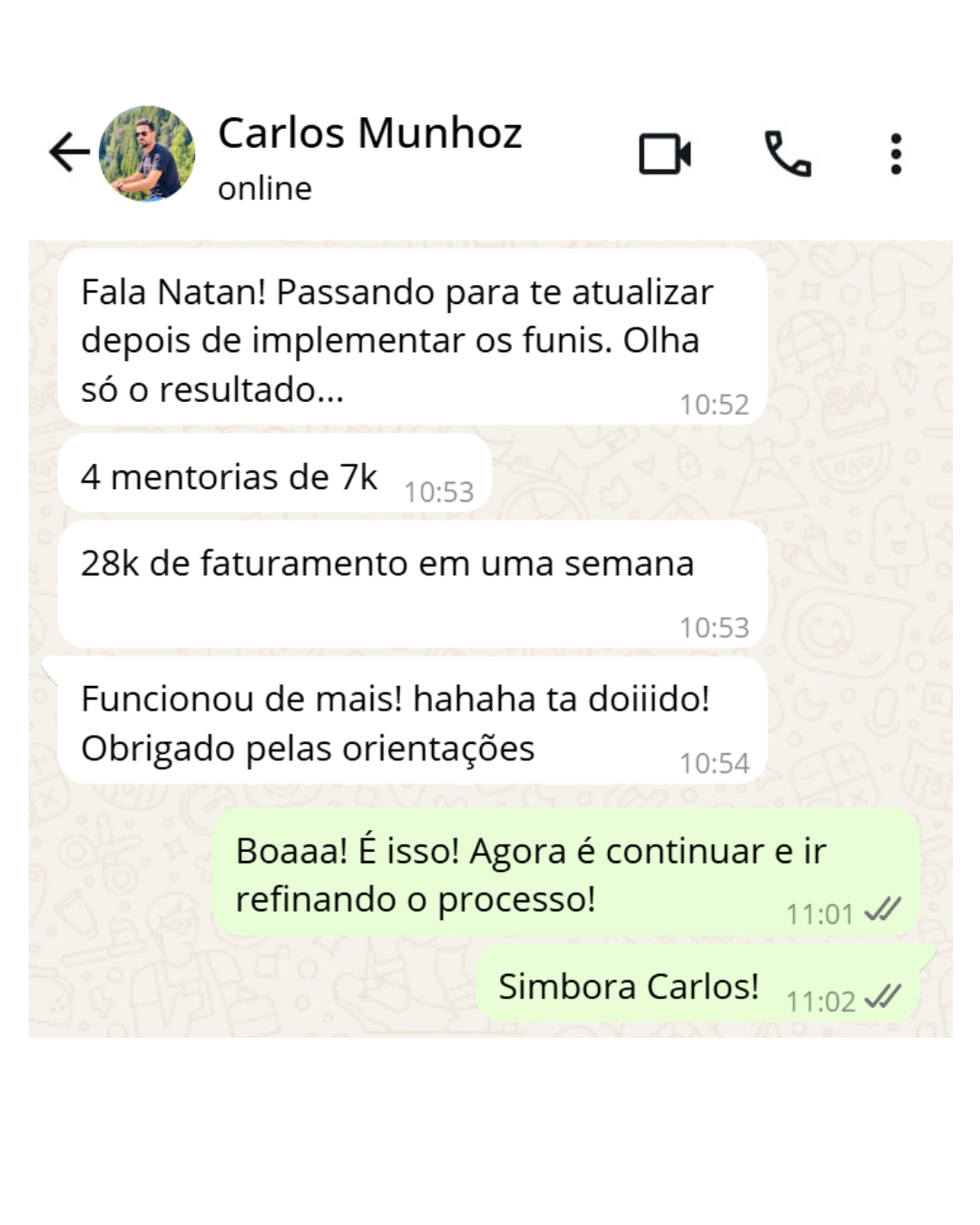Start a voice call with Carlos
The image size is (980, 1225).
(788, 153)
